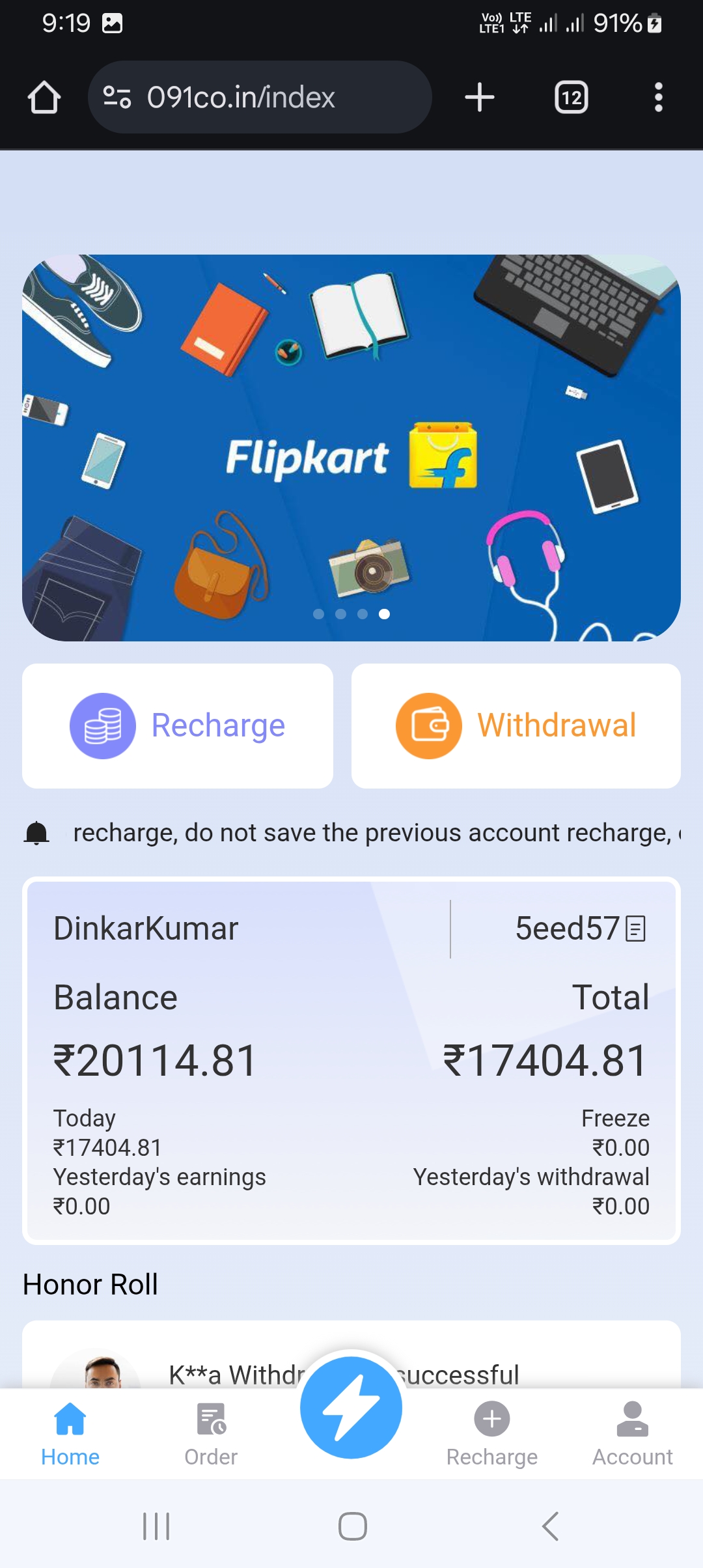This screenshot has width=703, height=1568.
Task: Open recent apps from navigation bar
Action: [156, 1526]
